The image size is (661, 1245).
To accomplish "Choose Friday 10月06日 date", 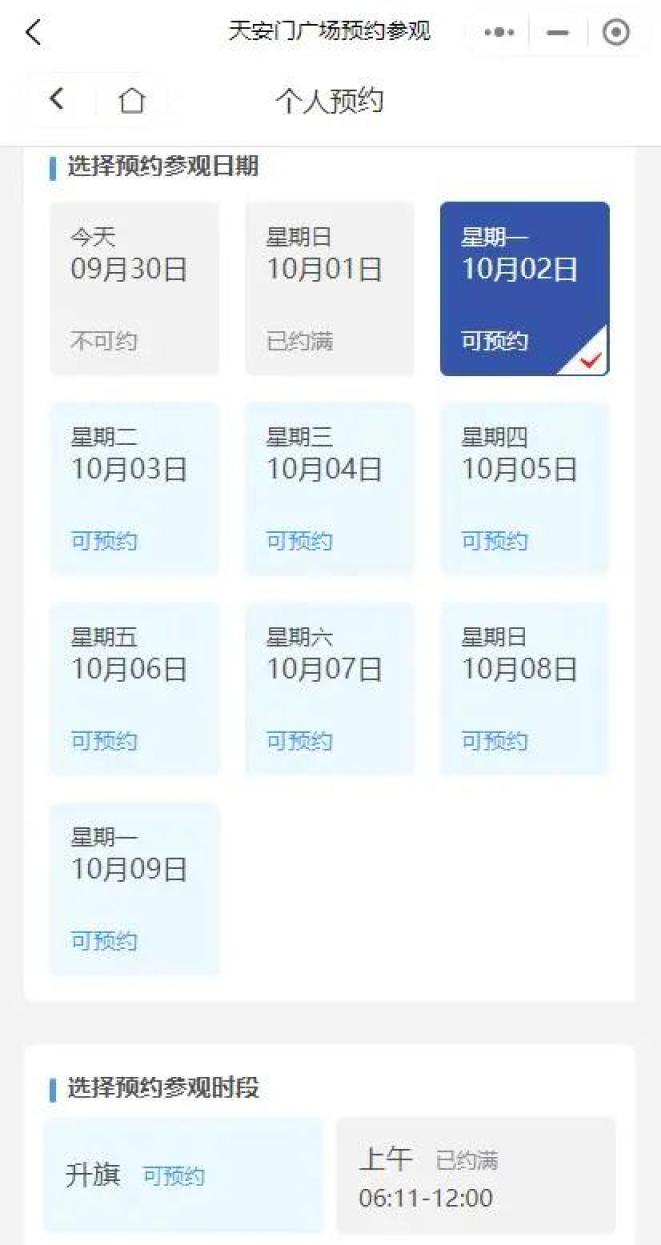I will (134, 688).
